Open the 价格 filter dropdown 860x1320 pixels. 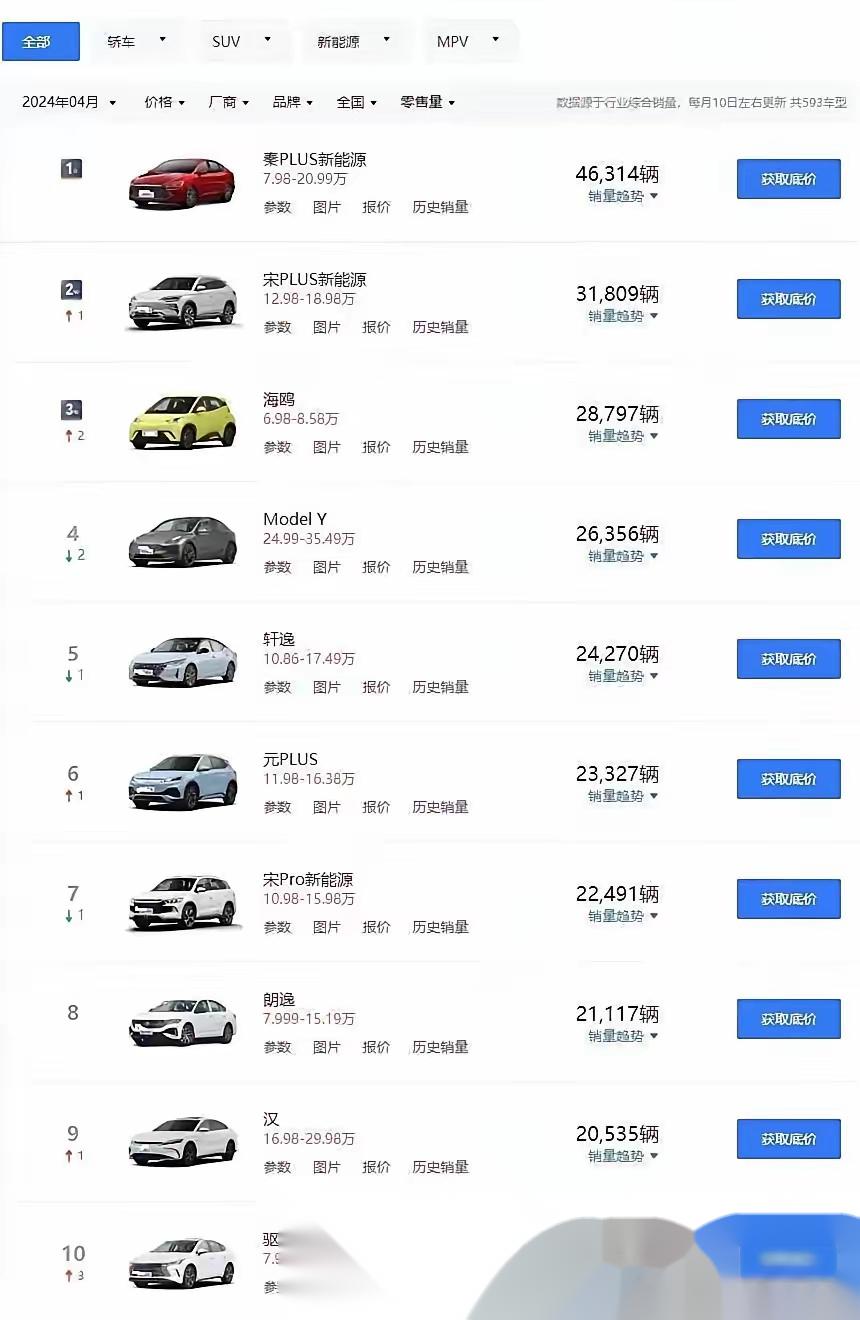(x=163, y=102)
